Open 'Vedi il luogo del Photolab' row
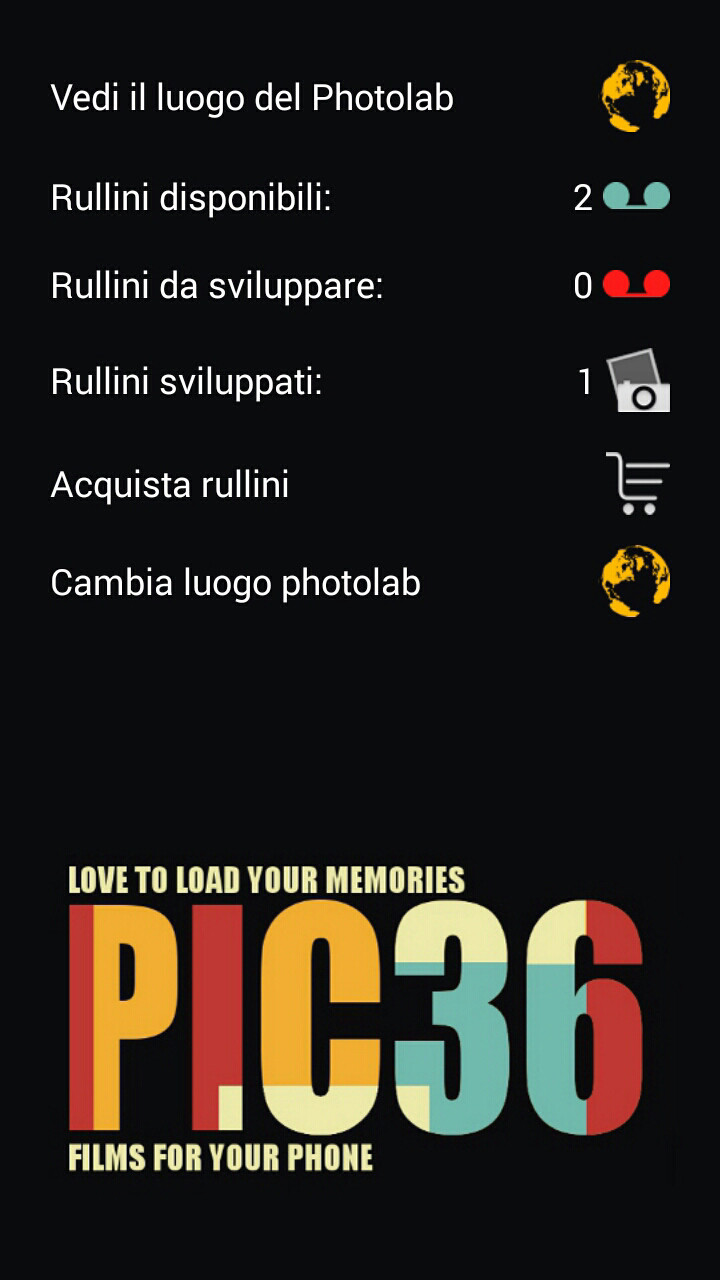 (x=360, y=98)
